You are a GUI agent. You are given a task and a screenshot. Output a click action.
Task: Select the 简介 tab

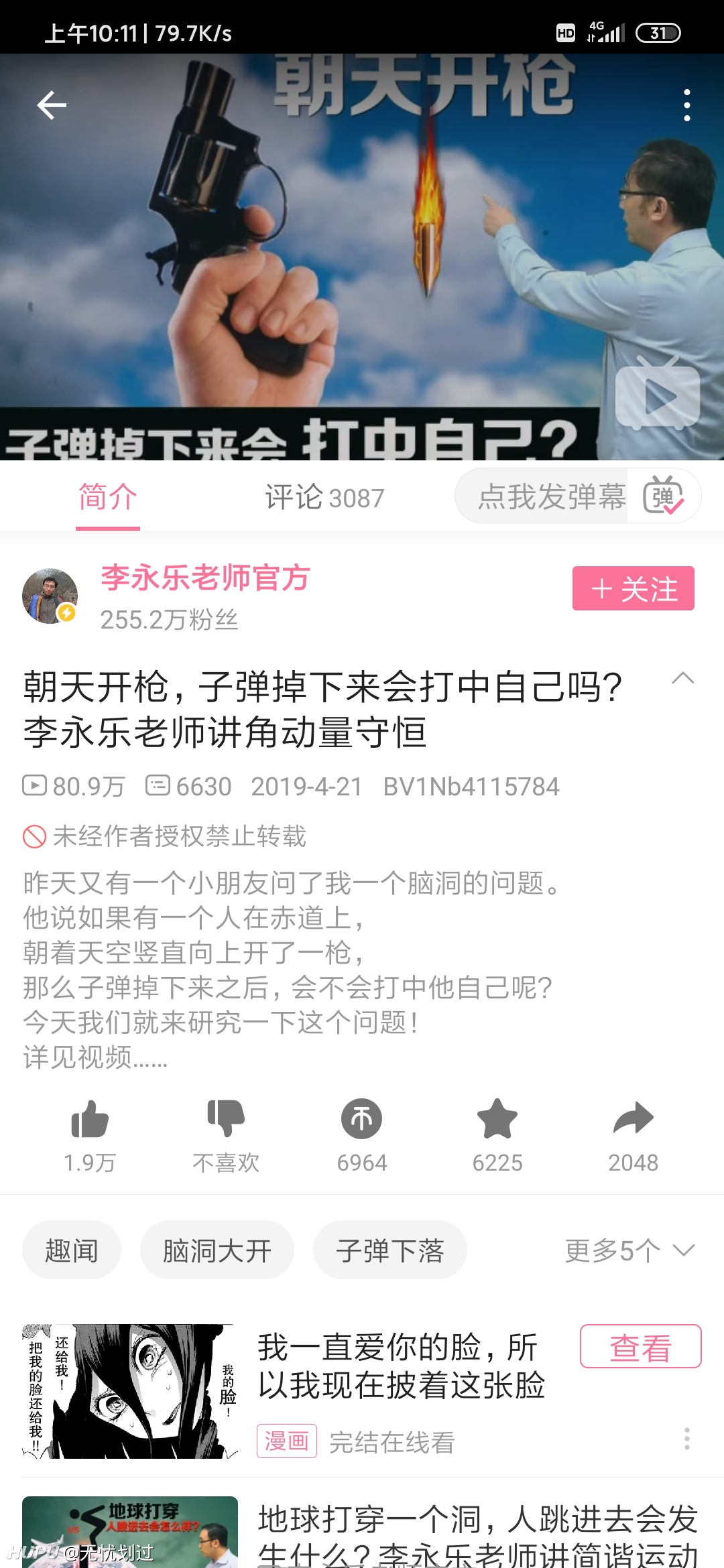[x=108, y=497]
